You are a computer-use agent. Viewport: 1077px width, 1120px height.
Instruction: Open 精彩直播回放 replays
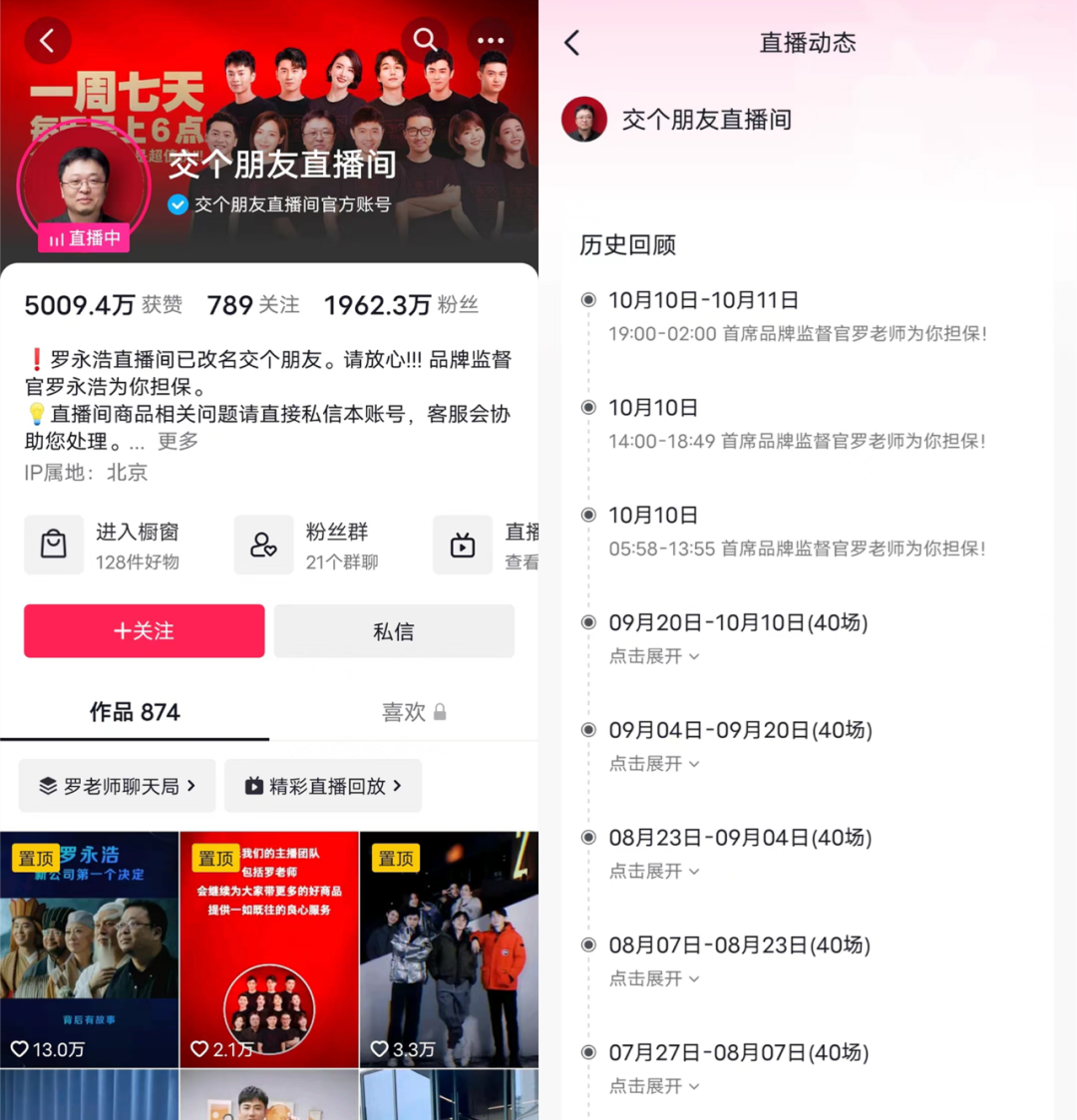pos(323,786)
